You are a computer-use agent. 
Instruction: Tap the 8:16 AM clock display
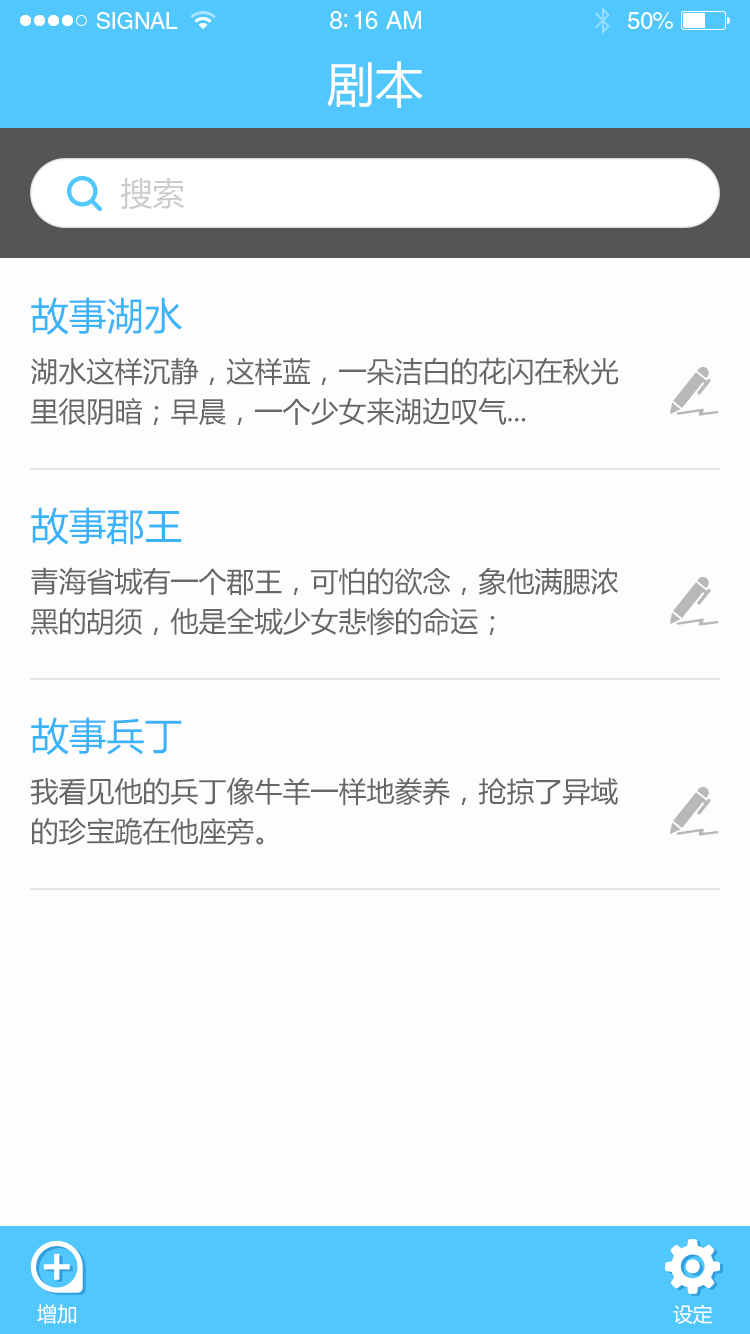[x=375, y=18]
